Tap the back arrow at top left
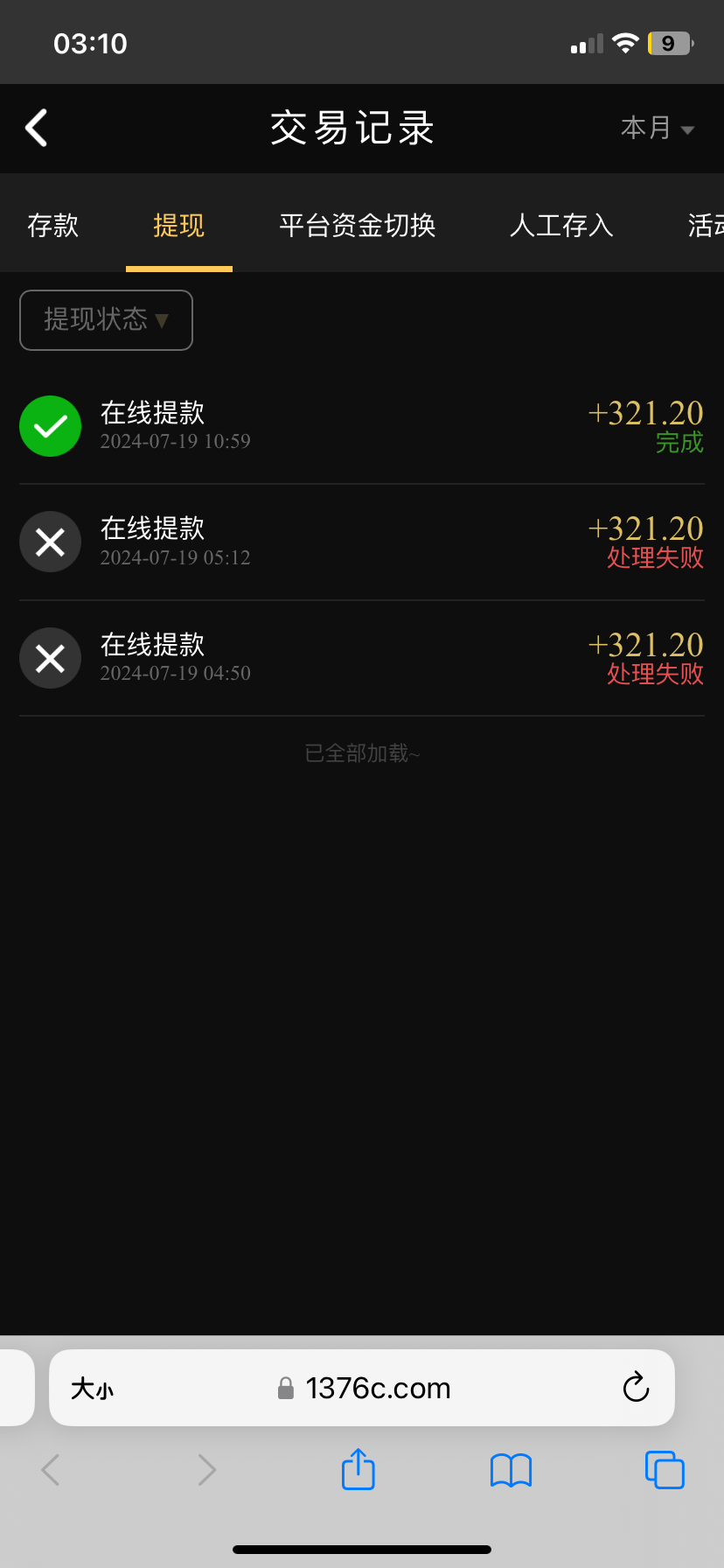The image size is (724, 1568). 36,128
